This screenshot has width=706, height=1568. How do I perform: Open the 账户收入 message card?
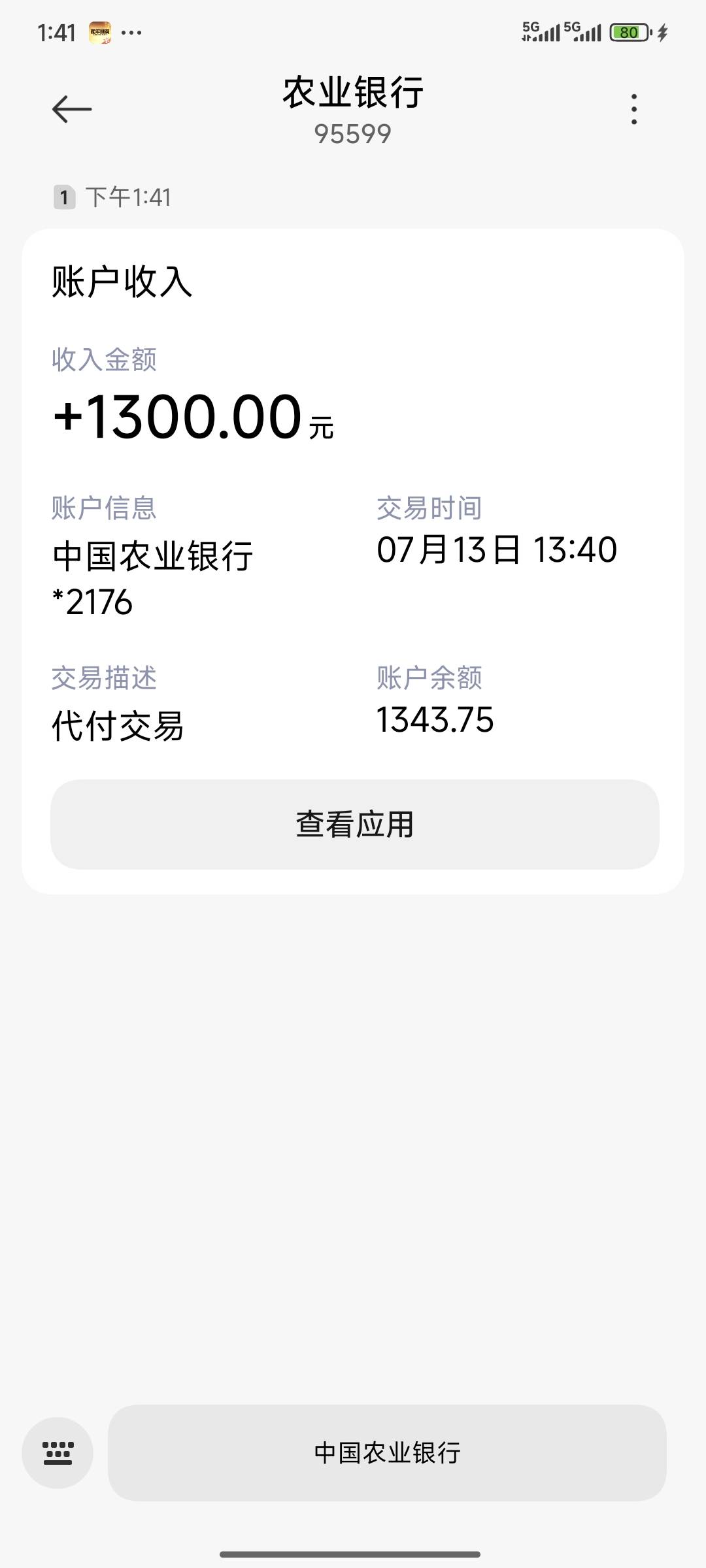(353, 561)
